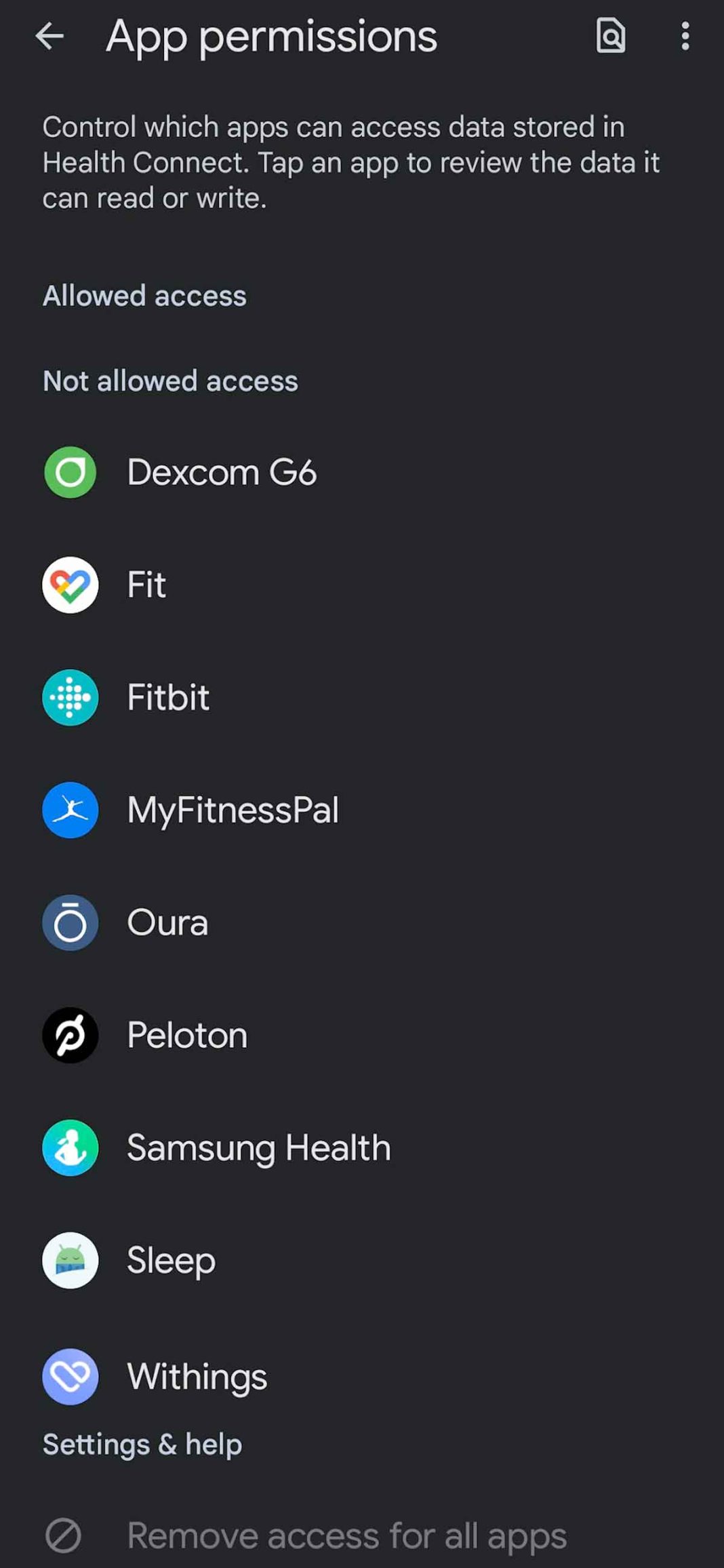
Task: Tap the Withings app icon
Action: click(x=70, y=1377)
